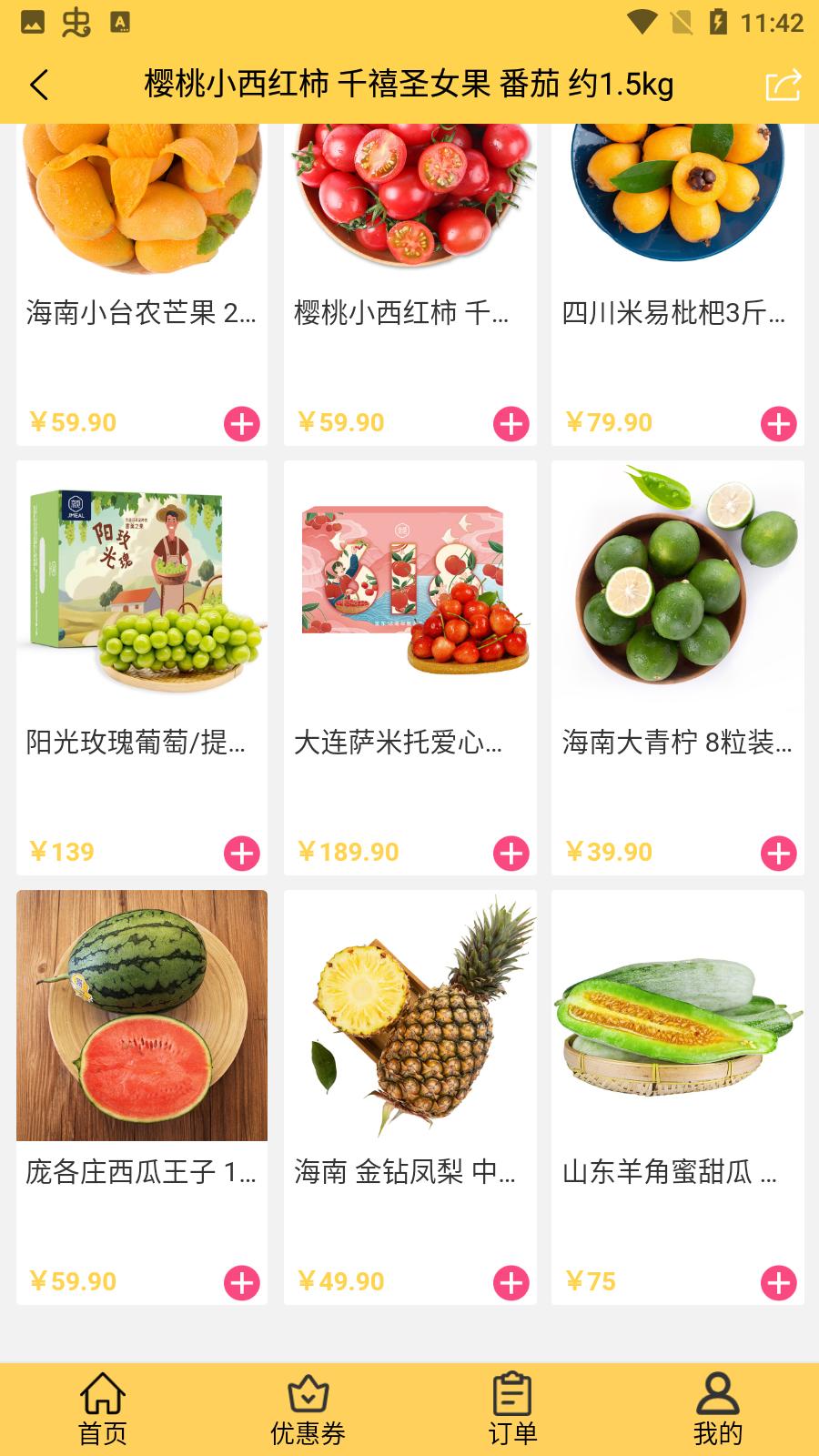Open the 我的 tab
The height and width of the screenshot is (1456, 819).
coord(717,1408)
